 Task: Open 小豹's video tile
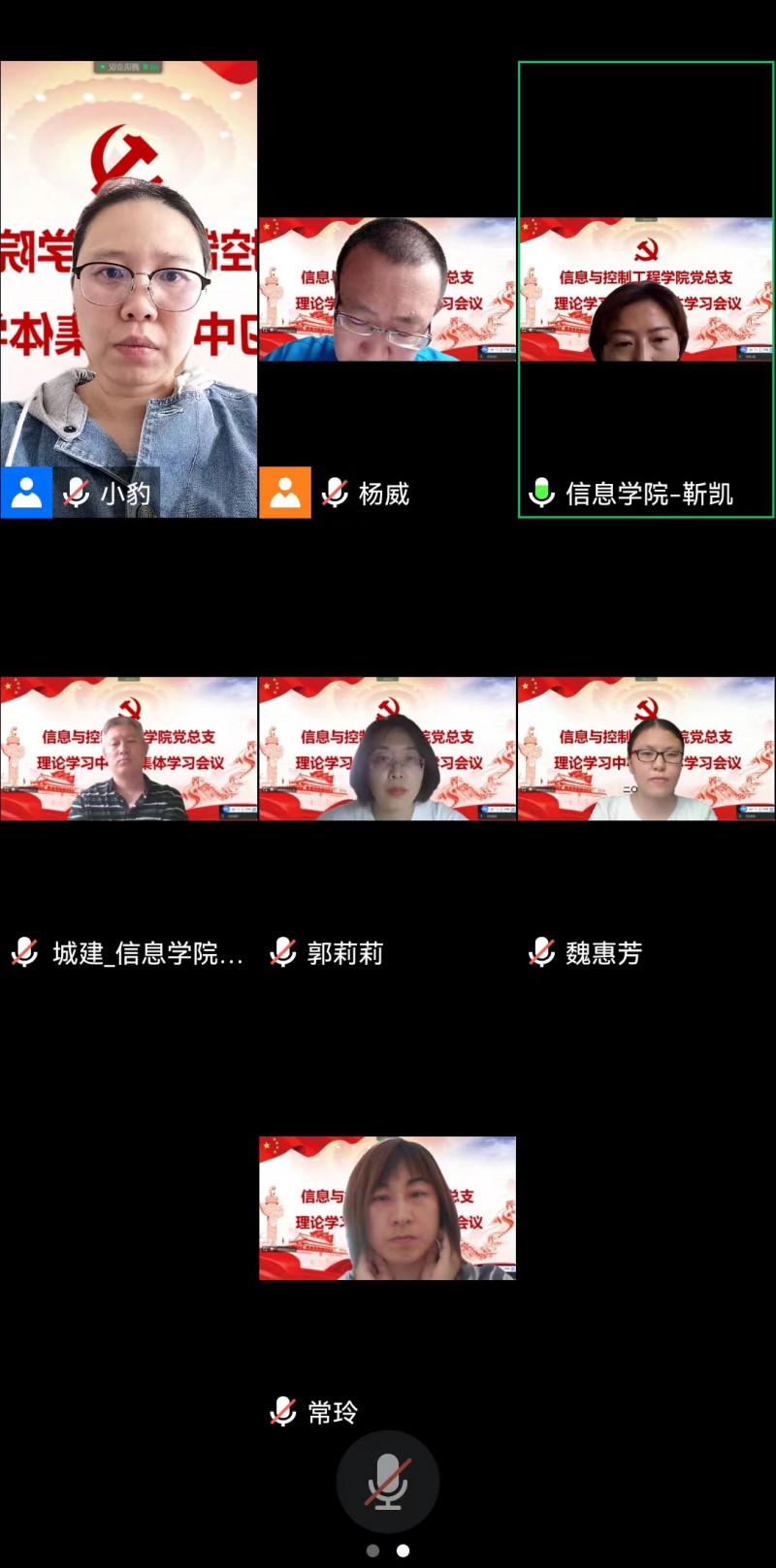click(x=128, y=289)
